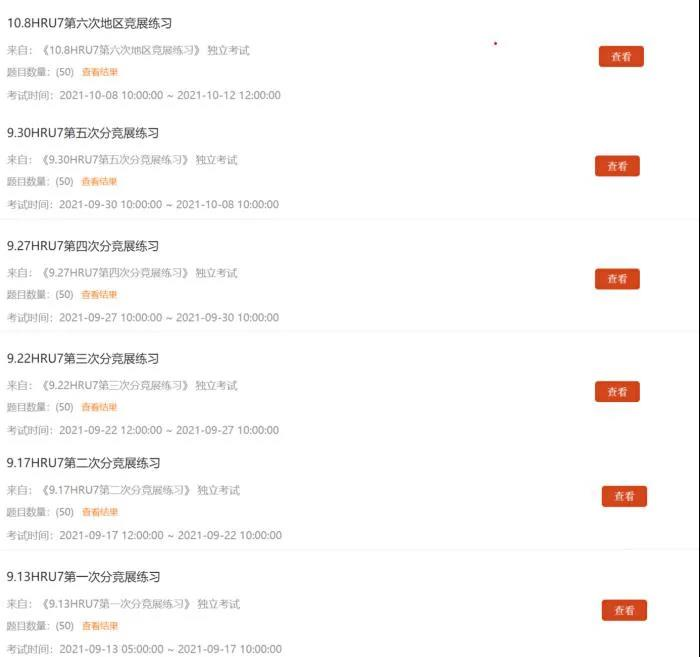This screenshot has height=657, width=700.
Task: Open 查看 for 9.22HRU7第三次分竞展练习
Action: [617, 392]
